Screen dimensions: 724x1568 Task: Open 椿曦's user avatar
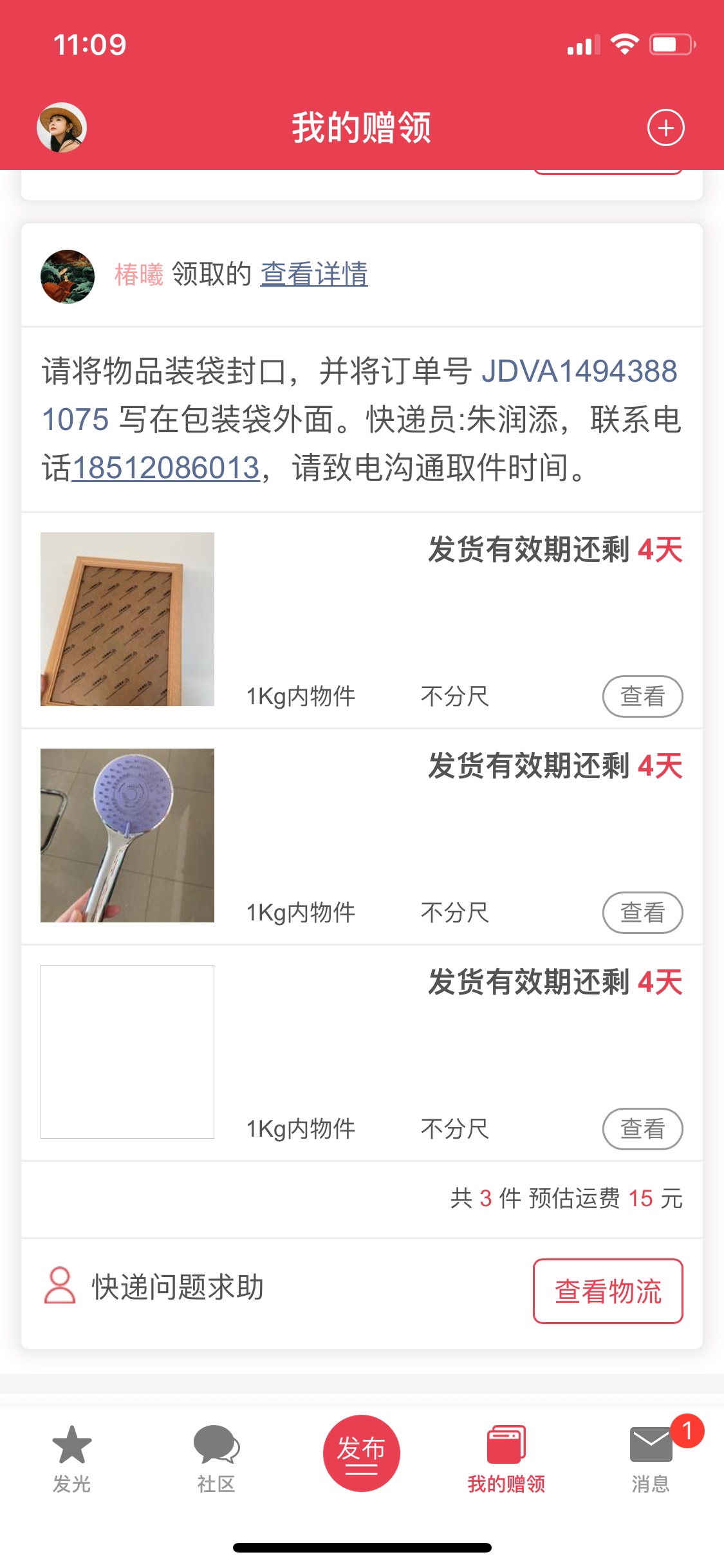click(68, 276)
